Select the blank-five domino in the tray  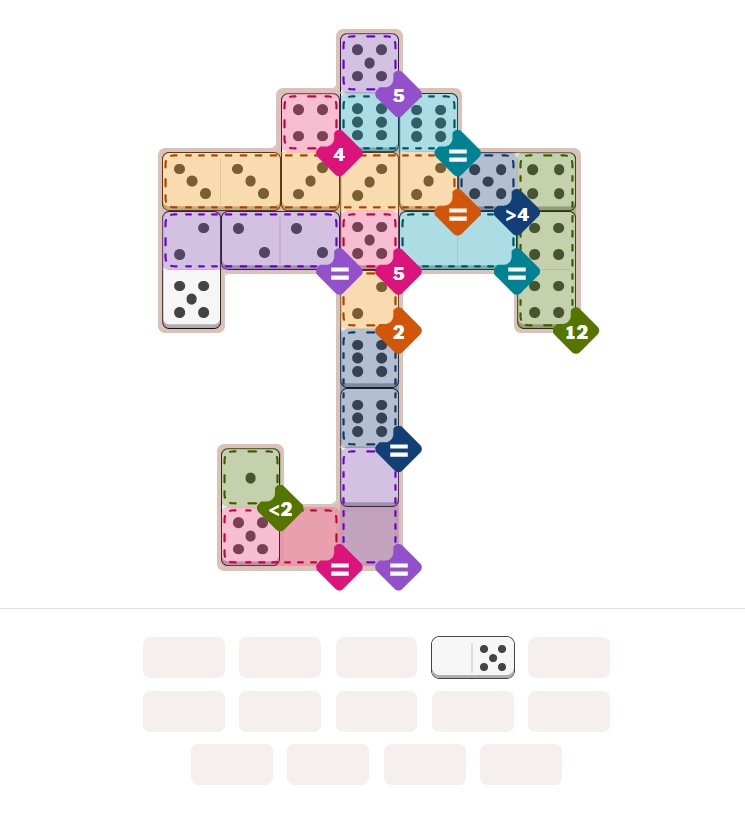click(472, 657)
